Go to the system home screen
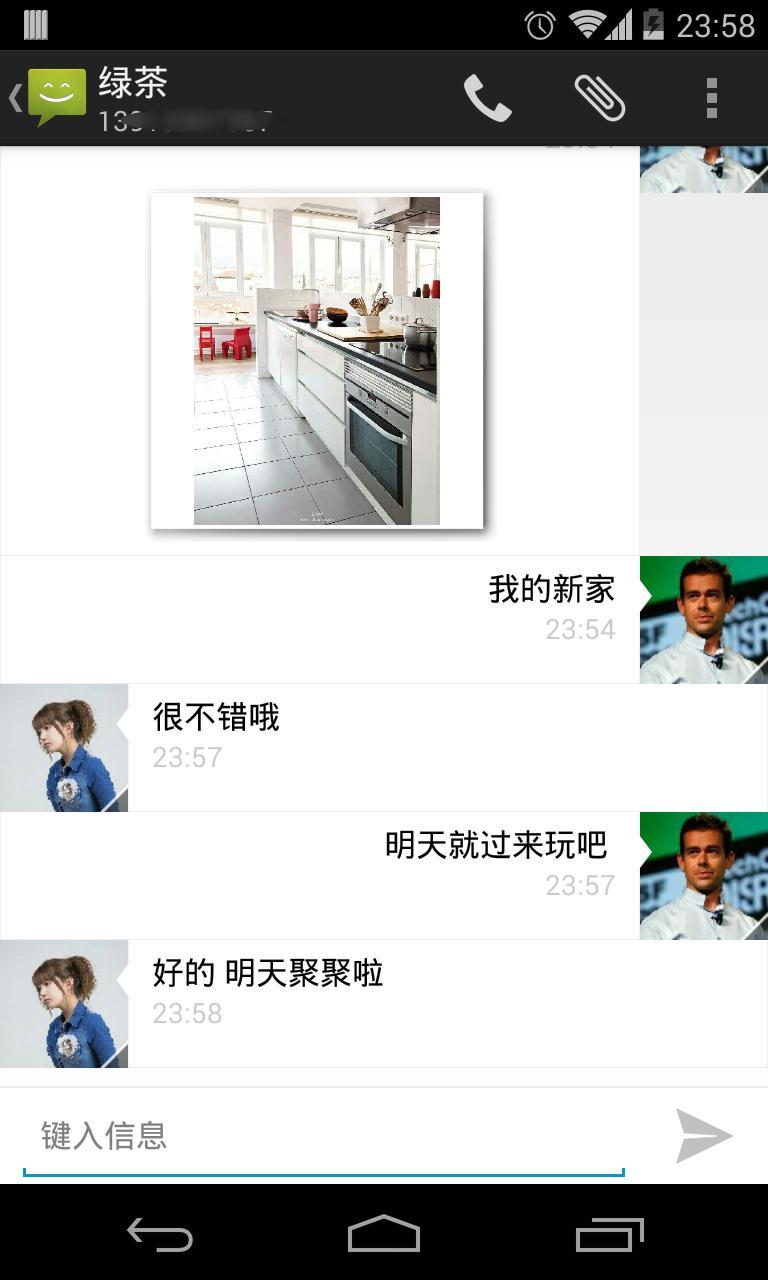 click(384, 1236)
